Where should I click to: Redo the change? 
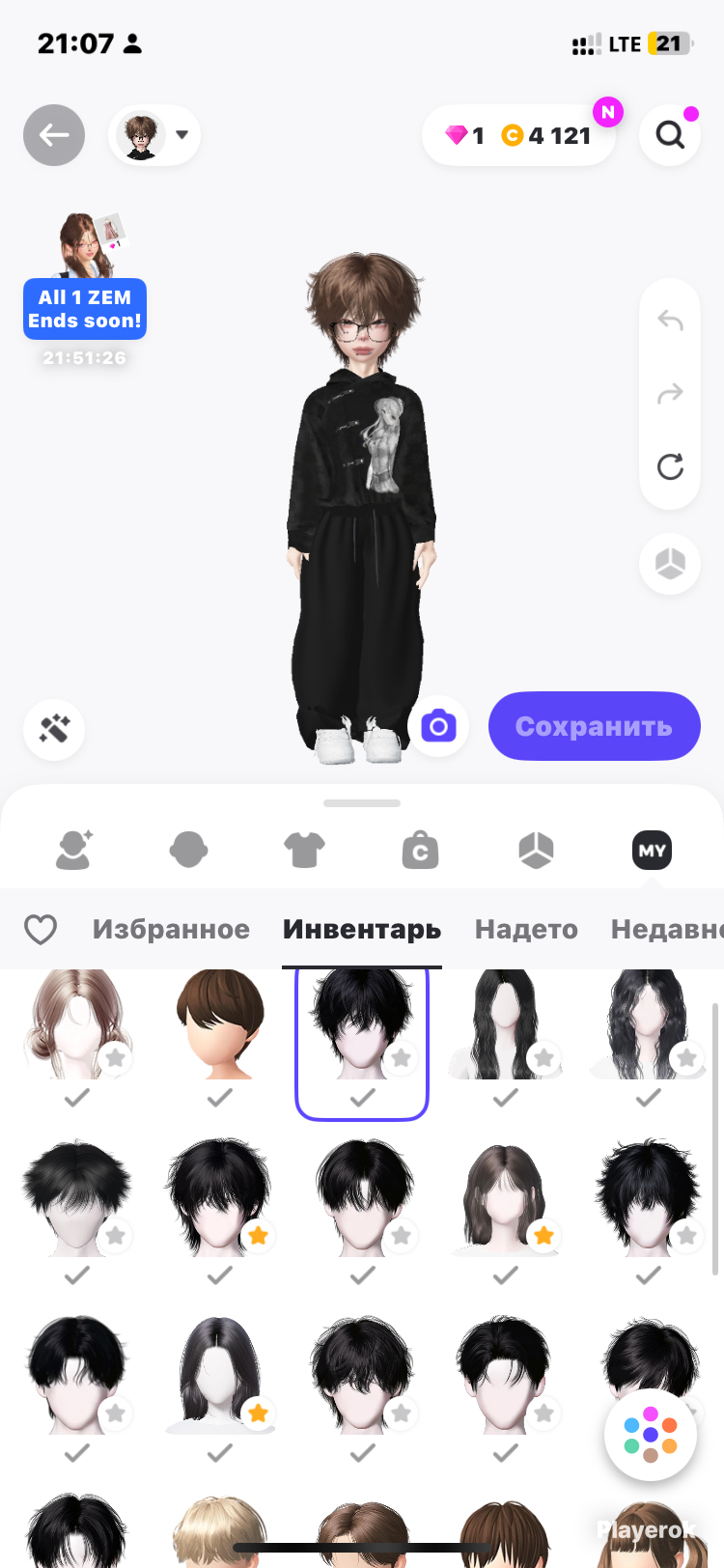pyautogui.click(x=670, y=393)
